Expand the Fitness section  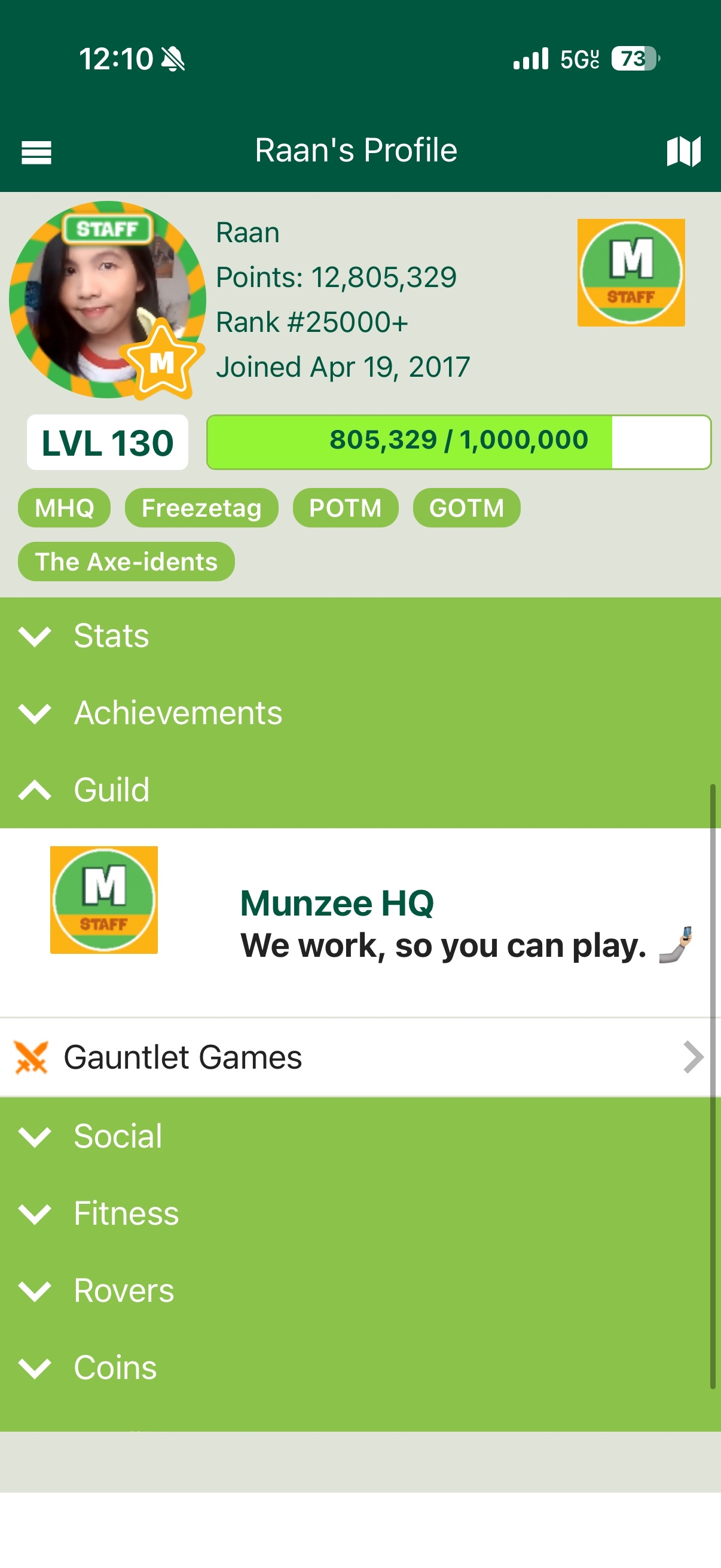click(x=126, y=1214)
